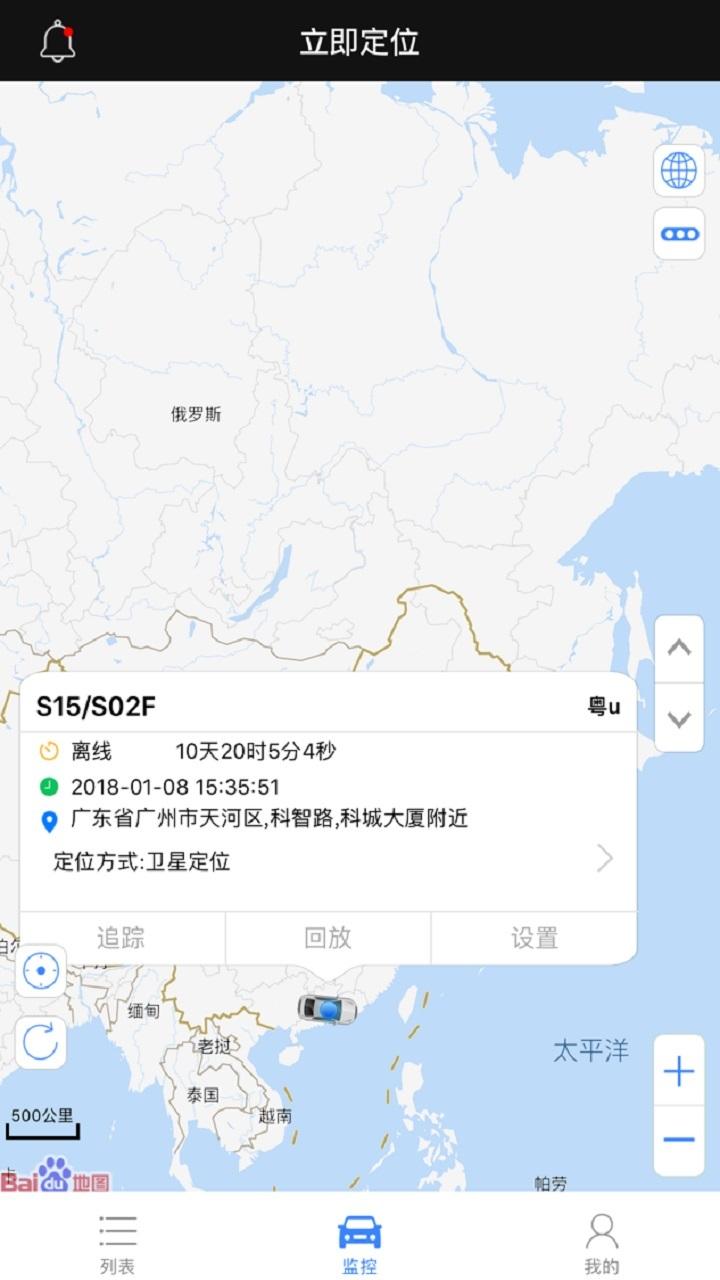The height and width of the screenshot is (1280, 720).
Task: Open playback with the 回放 button
Action: [327, 938]
